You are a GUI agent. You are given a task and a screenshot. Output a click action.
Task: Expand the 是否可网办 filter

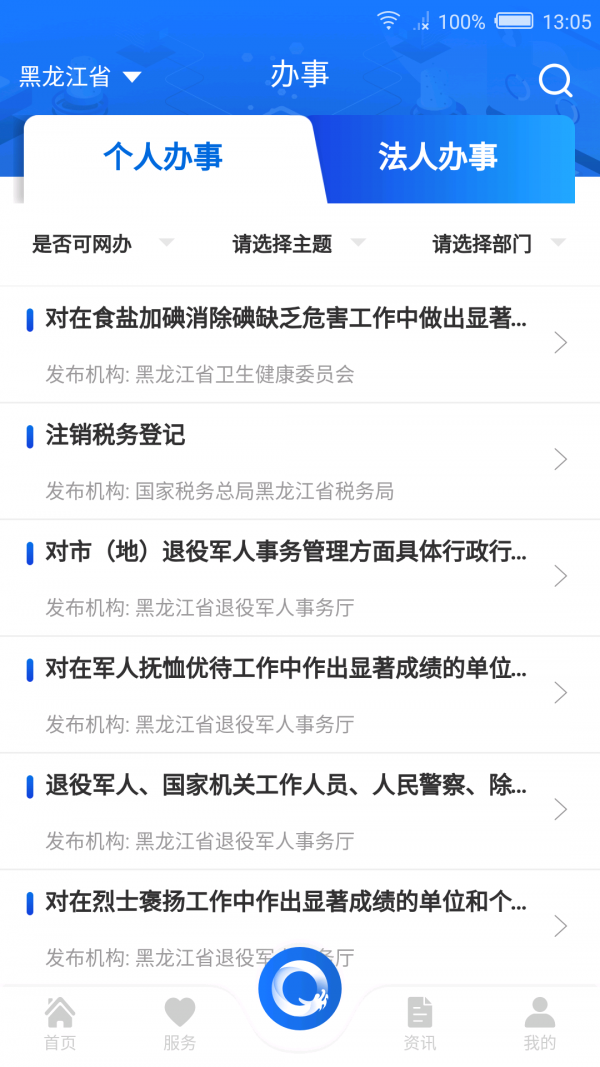[102, 243]
